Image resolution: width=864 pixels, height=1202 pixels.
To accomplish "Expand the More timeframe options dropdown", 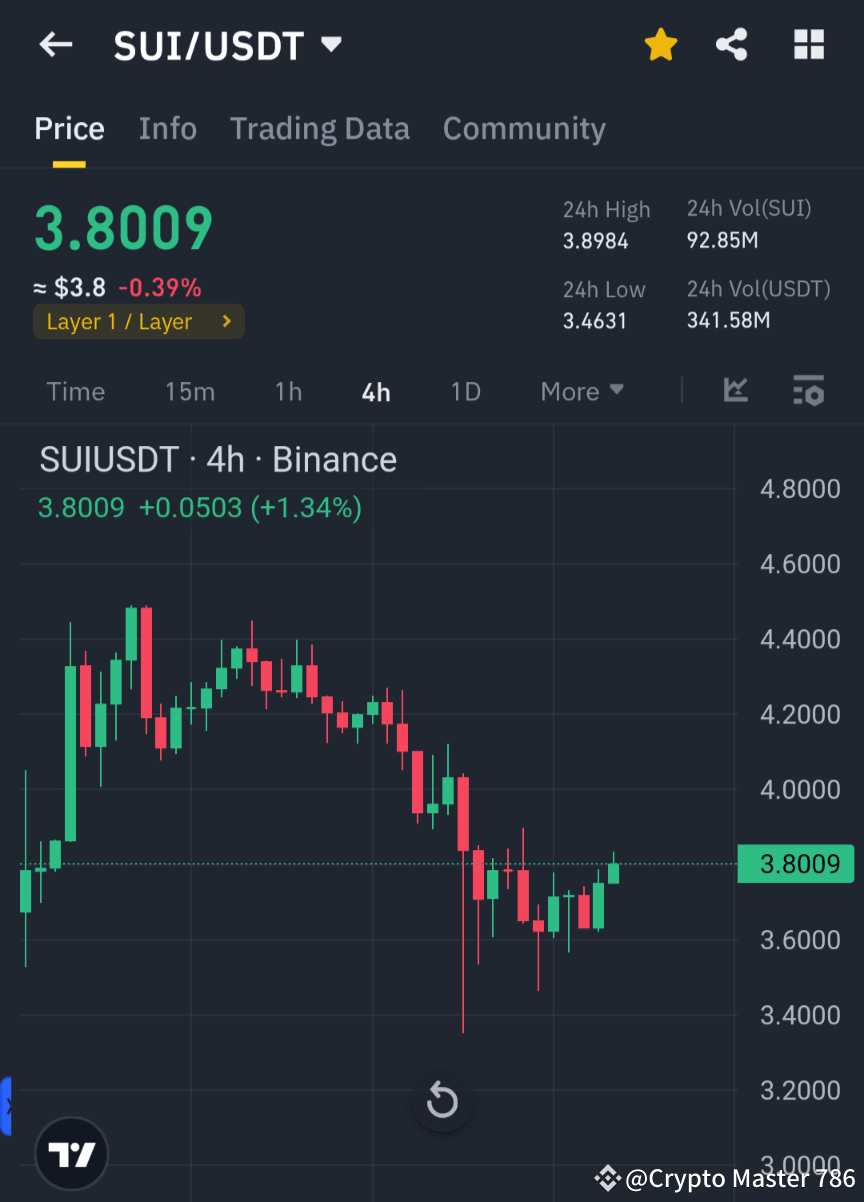I will (581, 391).
